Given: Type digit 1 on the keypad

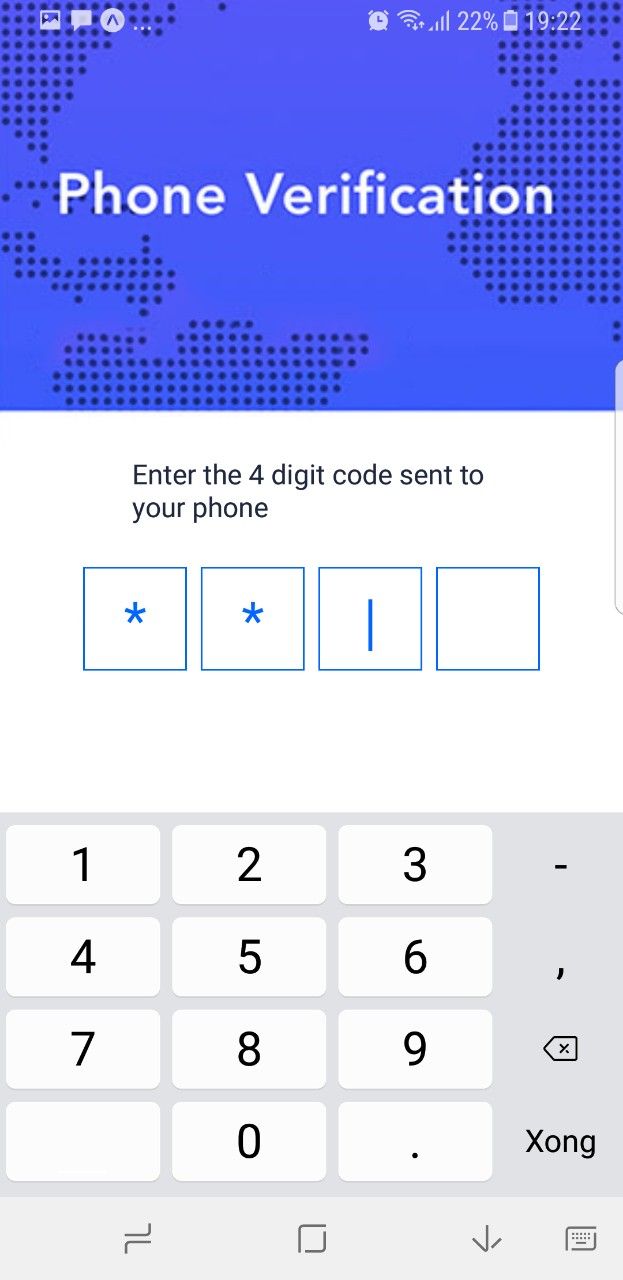Looking at the screenshot, I should click(83, 865).
